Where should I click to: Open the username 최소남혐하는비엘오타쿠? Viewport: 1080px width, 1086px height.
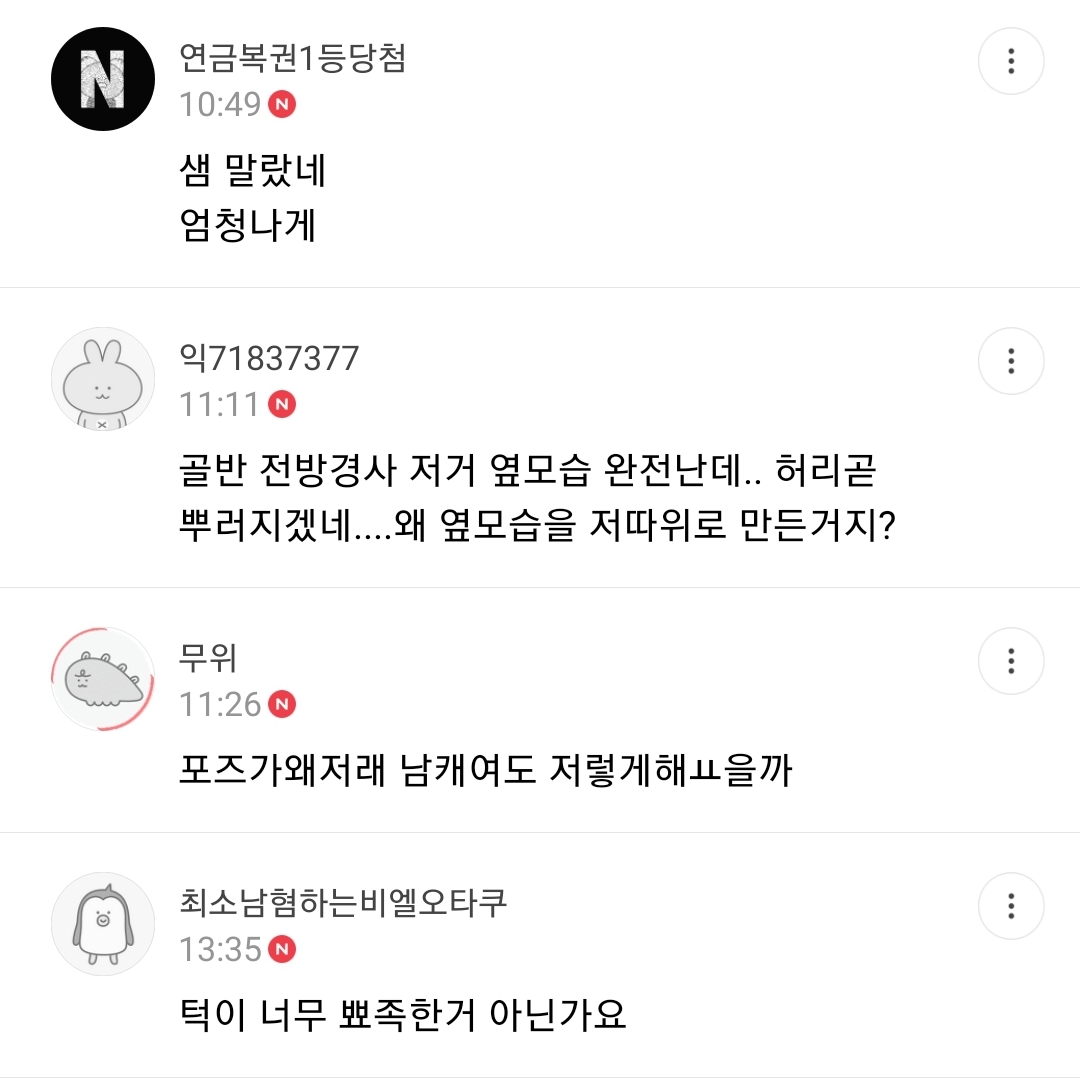pos(343,903)
